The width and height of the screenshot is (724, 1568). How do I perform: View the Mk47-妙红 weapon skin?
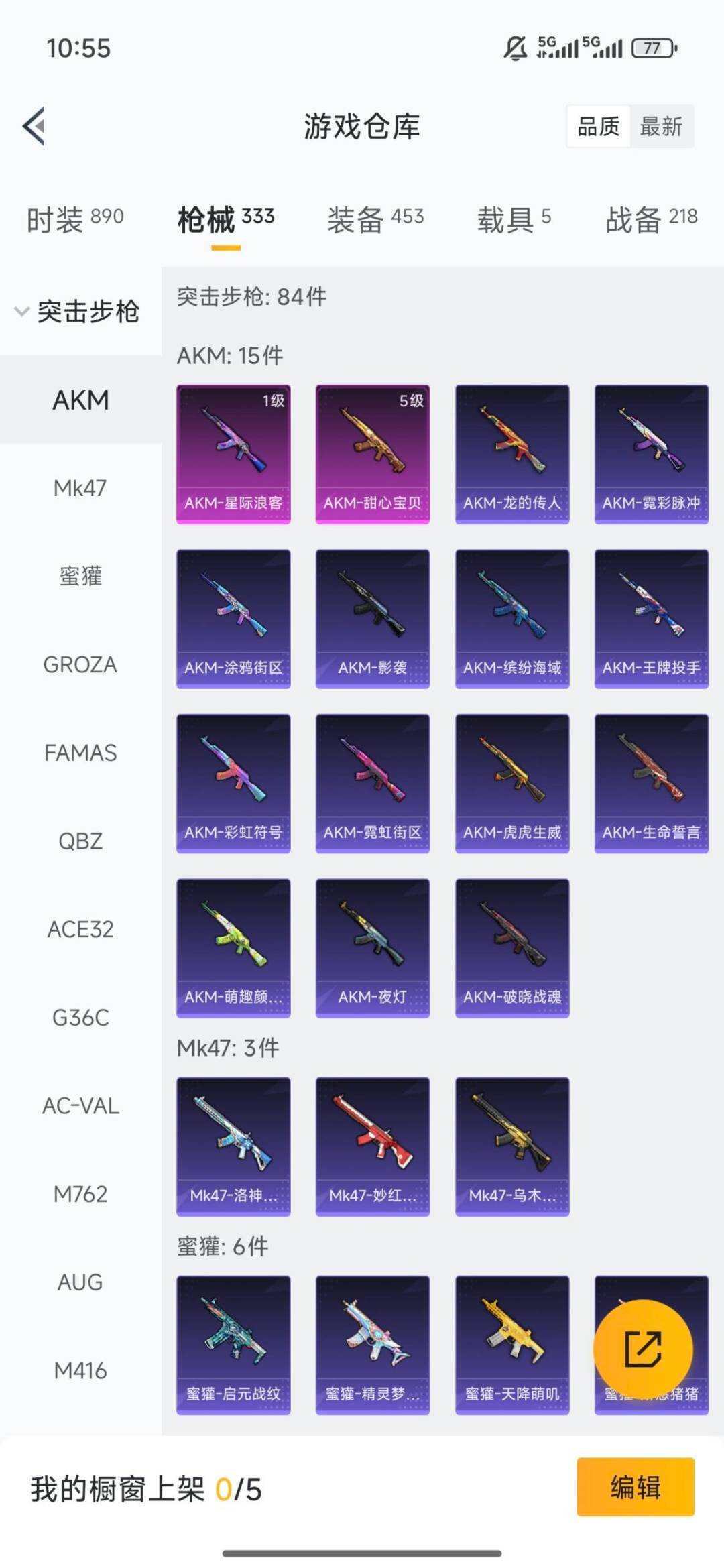tap(373, 1144)
